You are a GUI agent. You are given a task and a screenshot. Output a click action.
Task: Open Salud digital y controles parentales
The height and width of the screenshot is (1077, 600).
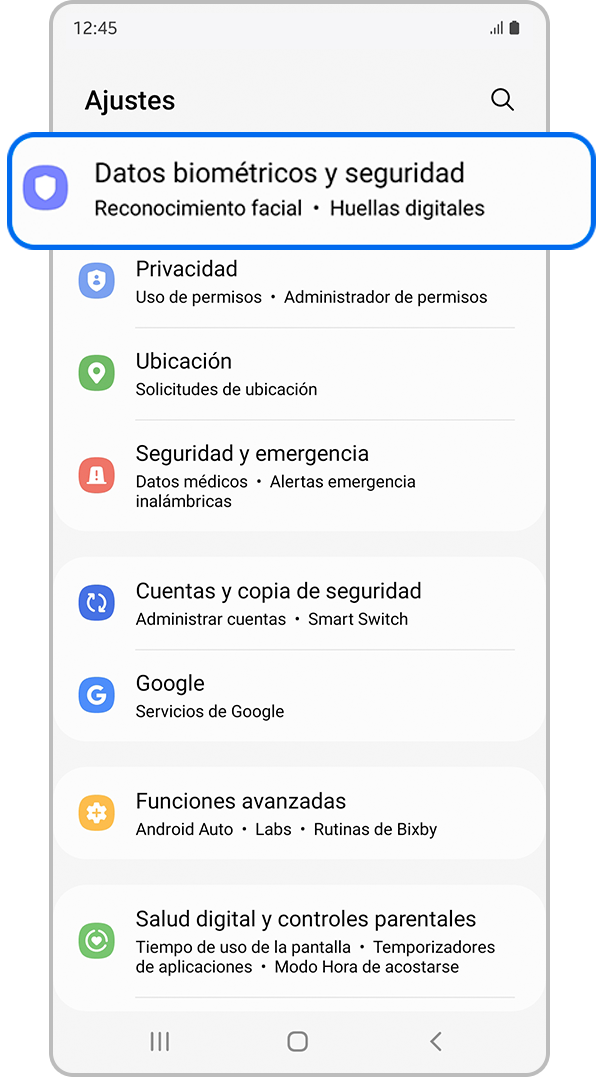point(300,941)
